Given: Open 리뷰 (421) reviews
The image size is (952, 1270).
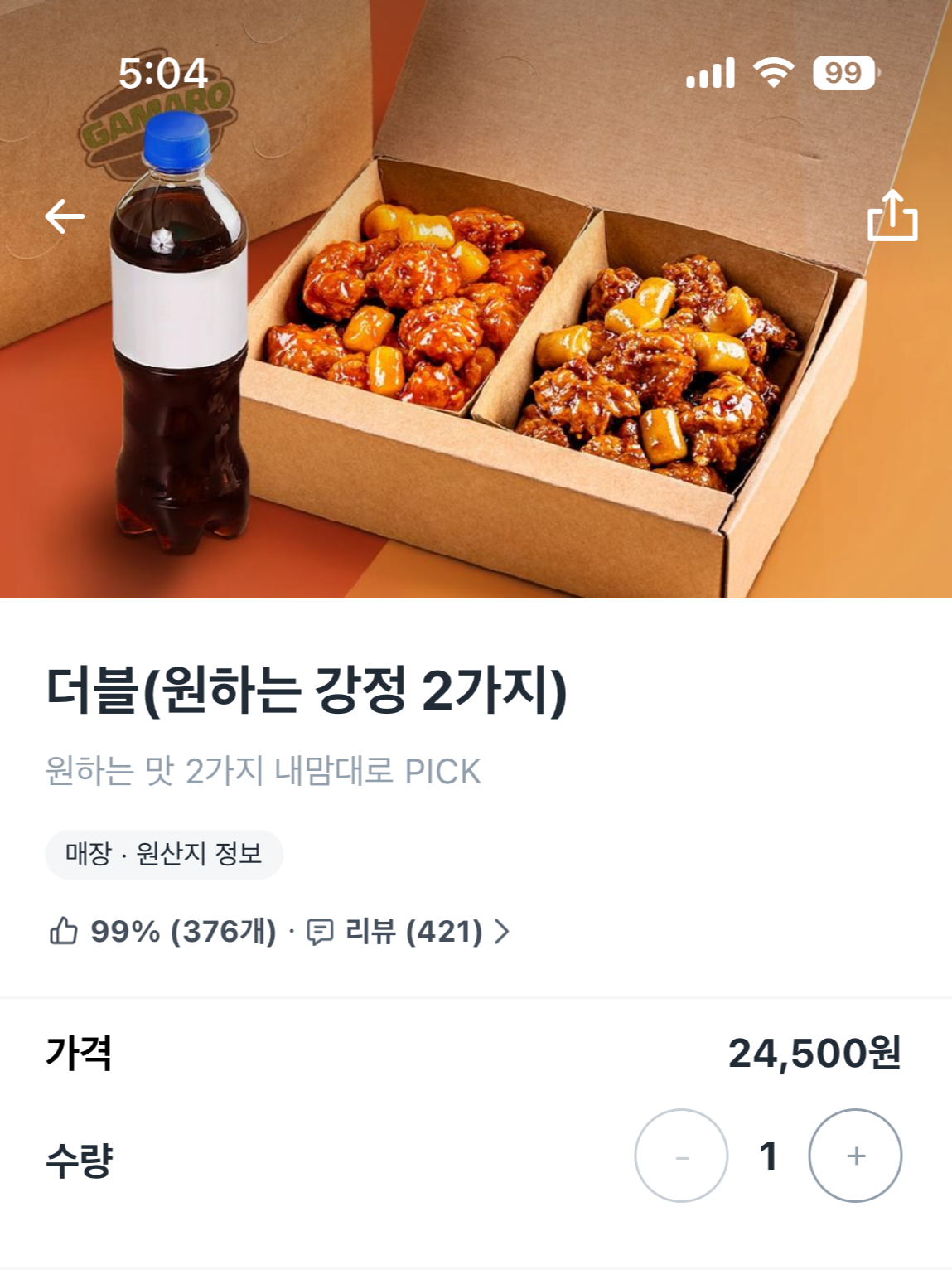Looking at the screenshot, I should point(408,932).
